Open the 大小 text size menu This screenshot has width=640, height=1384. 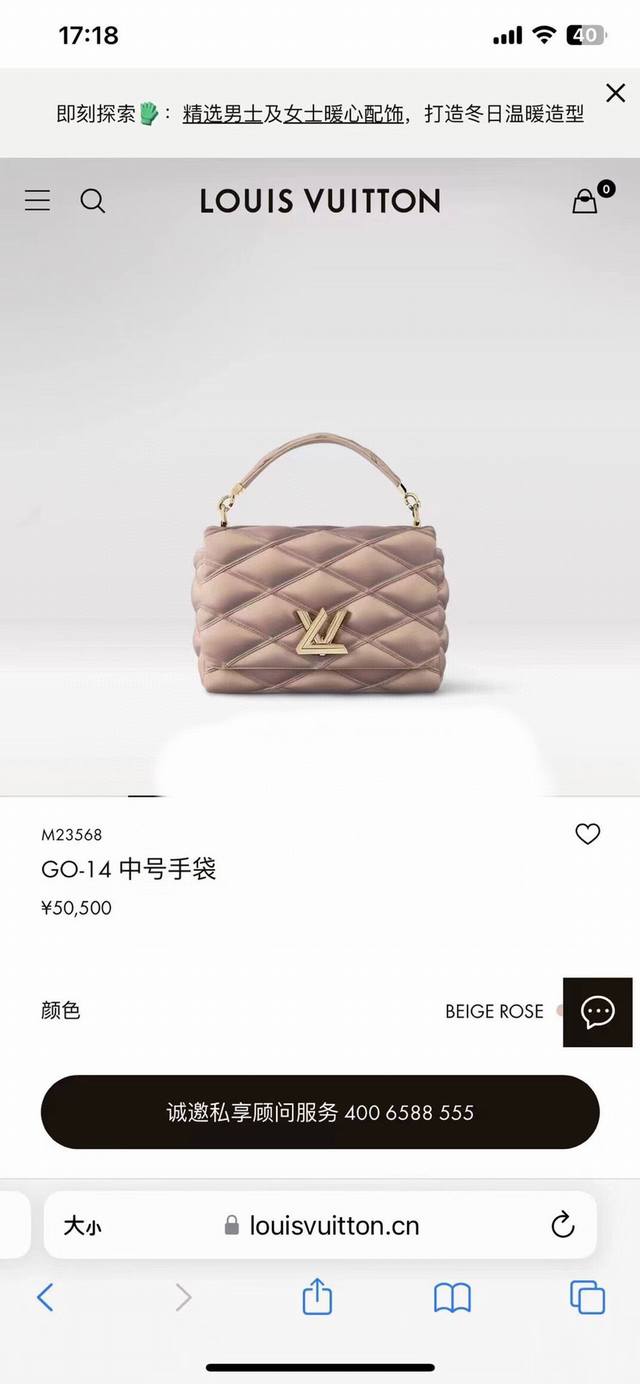(82, 1226)
